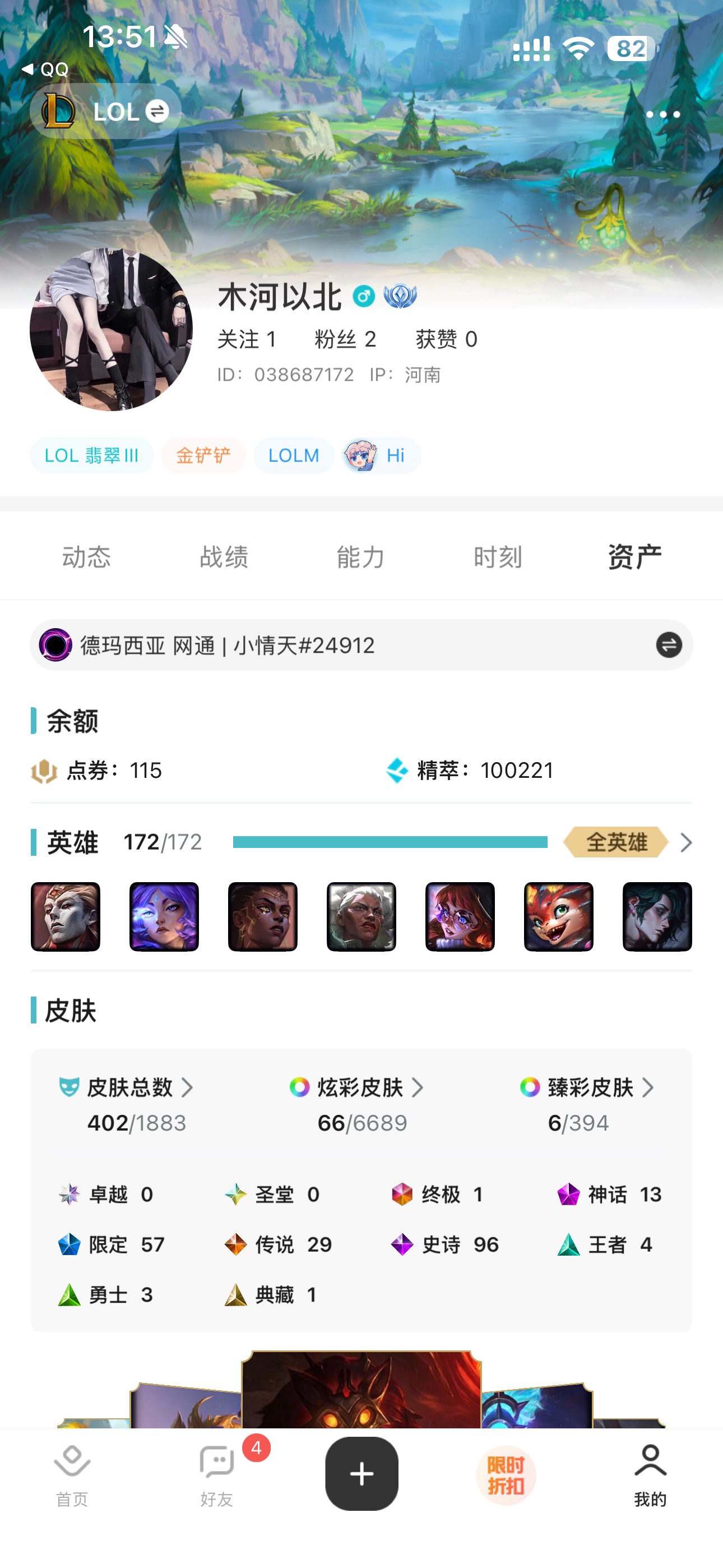Screen dimensions: 723x1568
Task: Select the LOLM chip
Action: pyautogui.click(x=293, y=455)
